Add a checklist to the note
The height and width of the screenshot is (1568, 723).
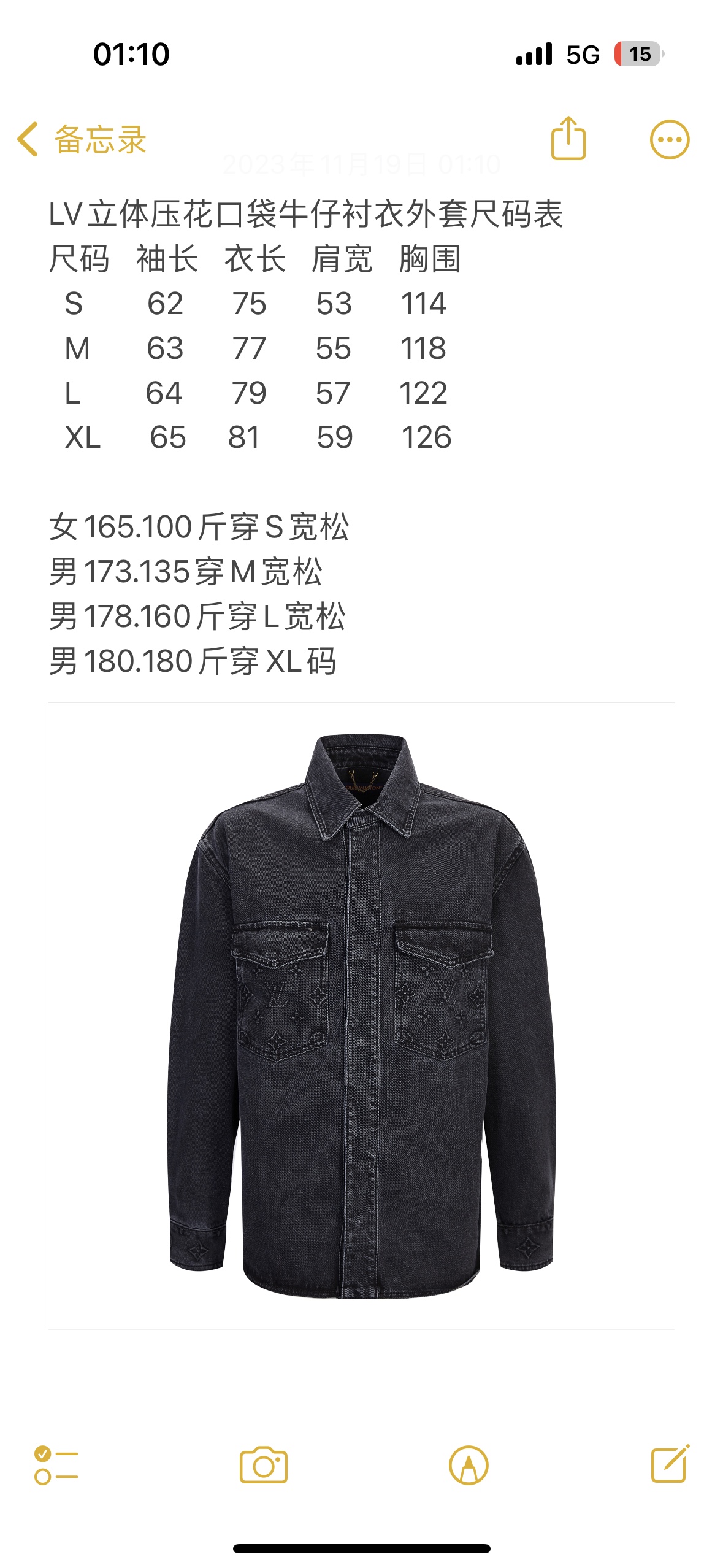click(x=56, y=1465)
